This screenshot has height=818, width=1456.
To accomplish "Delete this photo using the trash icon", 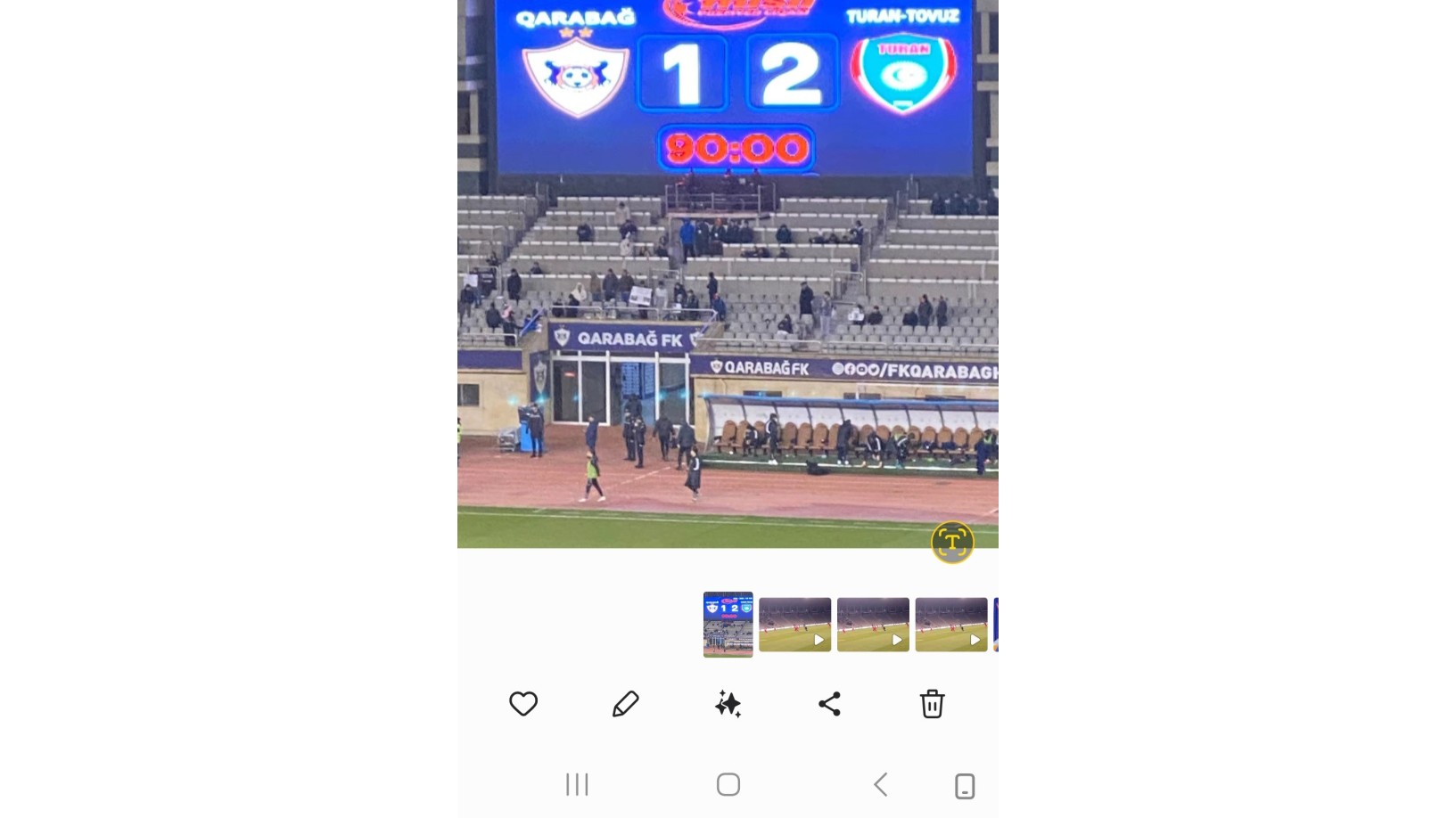I will [x=932, y=704].
